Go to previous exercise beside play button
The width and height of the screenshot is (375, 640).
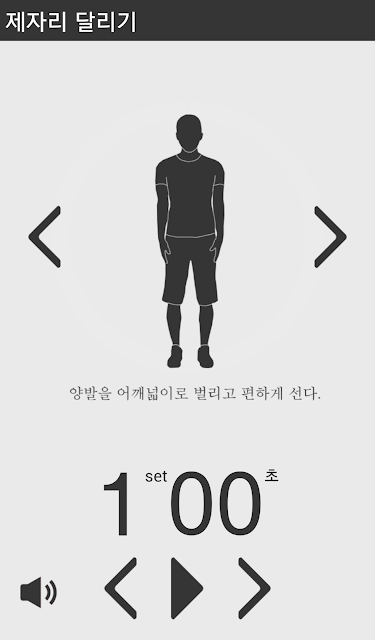pyautogui.click(x=121, y=588)
